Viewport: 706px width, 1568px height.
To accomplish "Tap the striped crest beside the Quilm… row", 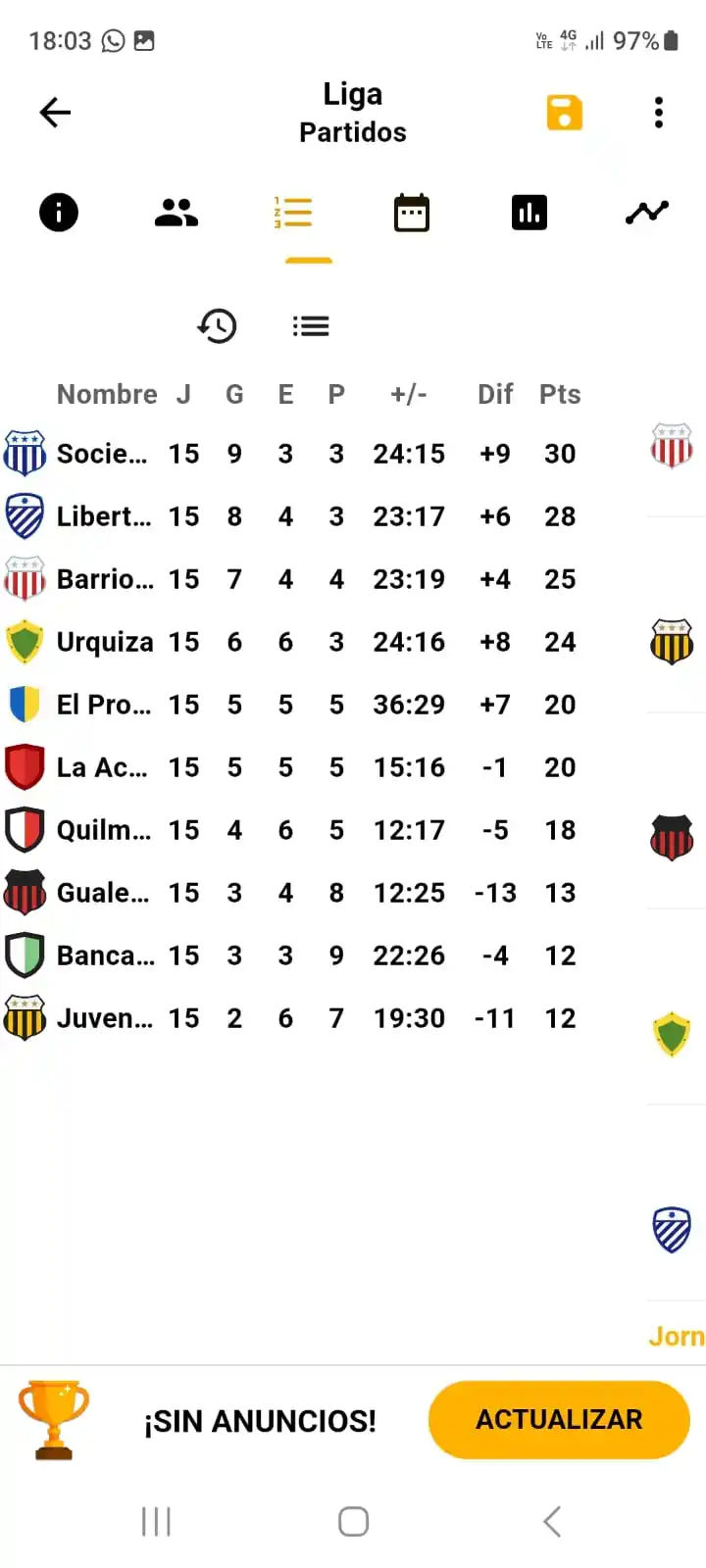I will 673,836.
